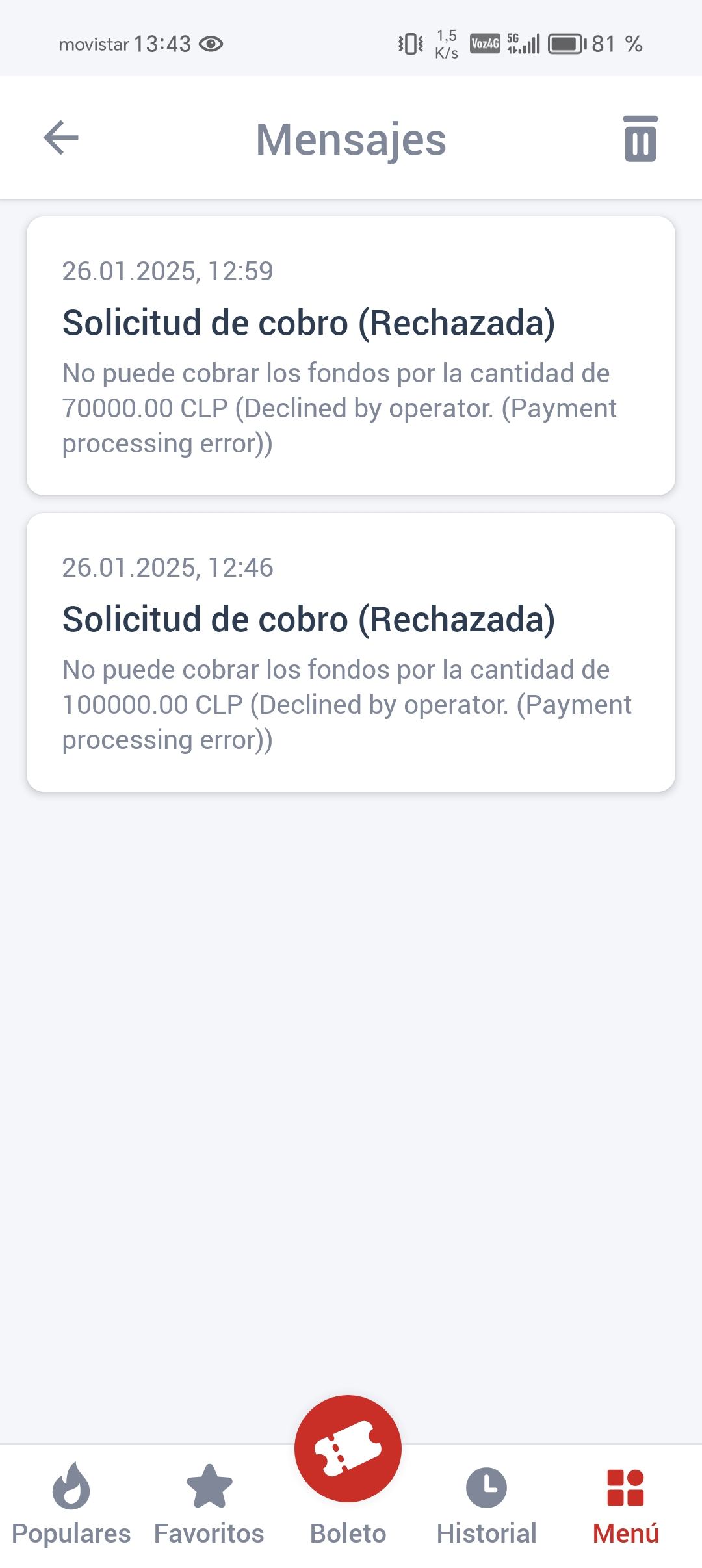
Task: Open the rejected request from 12:59
Action: 351,355
